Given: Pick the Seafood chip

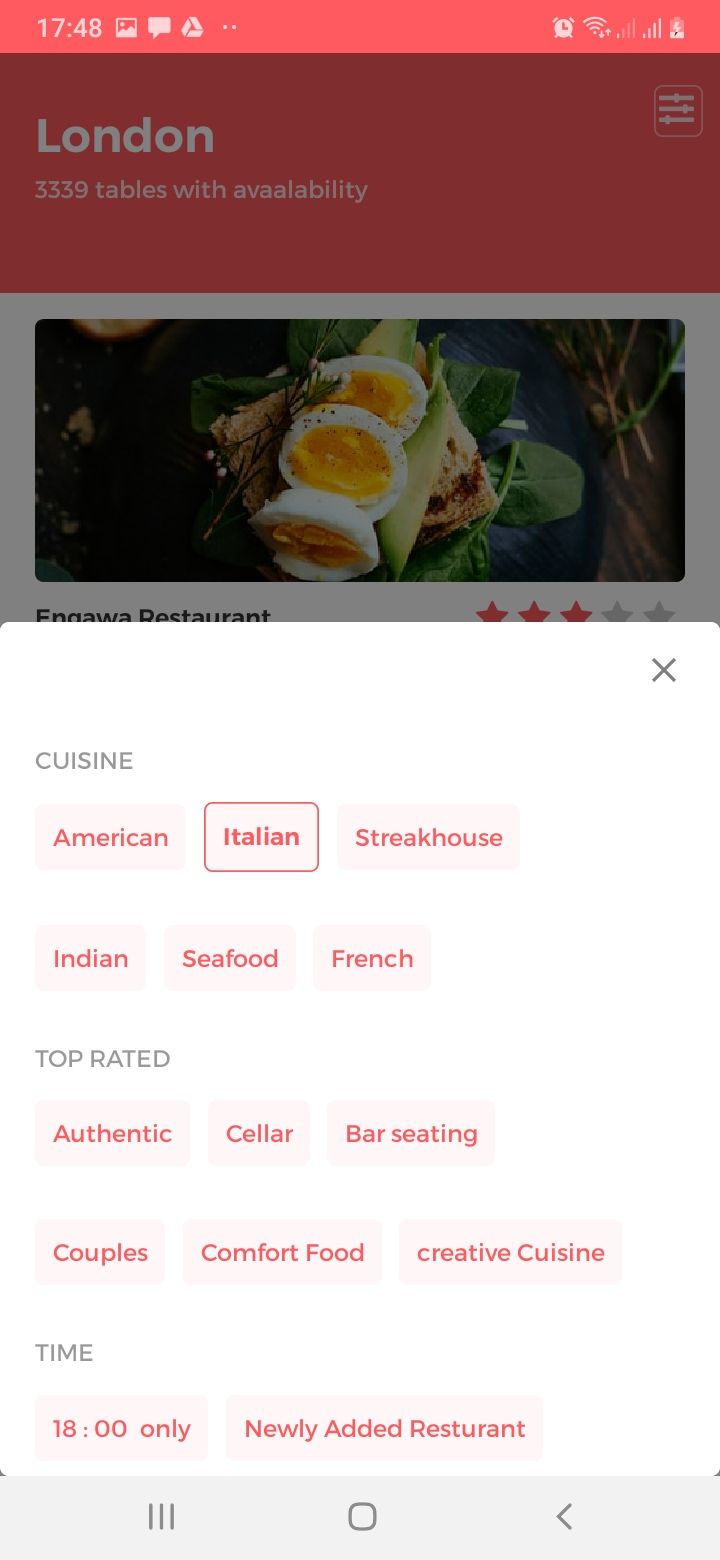Looking at the screenshot, I should click(230, 958).
